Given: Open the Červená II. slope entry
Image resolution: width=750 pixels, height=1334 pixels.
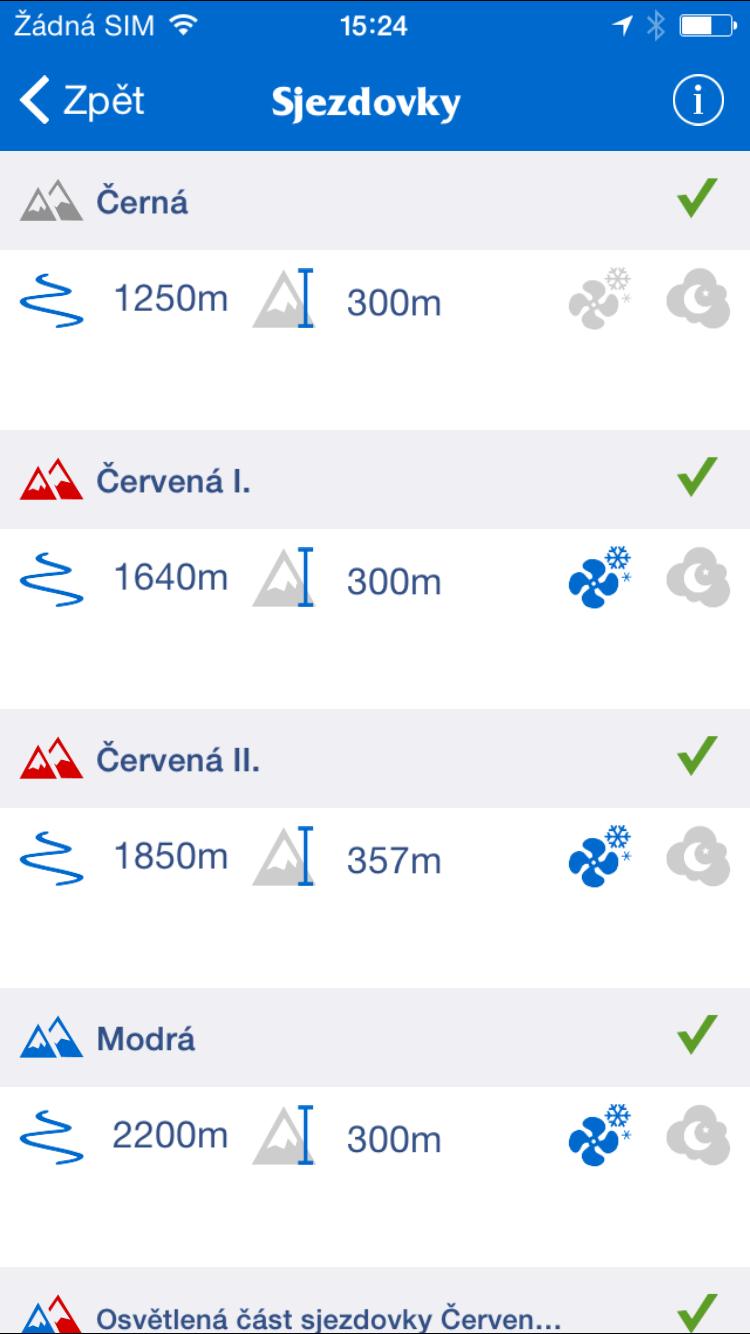Looking at the screenshot, I should pos(375,759).
